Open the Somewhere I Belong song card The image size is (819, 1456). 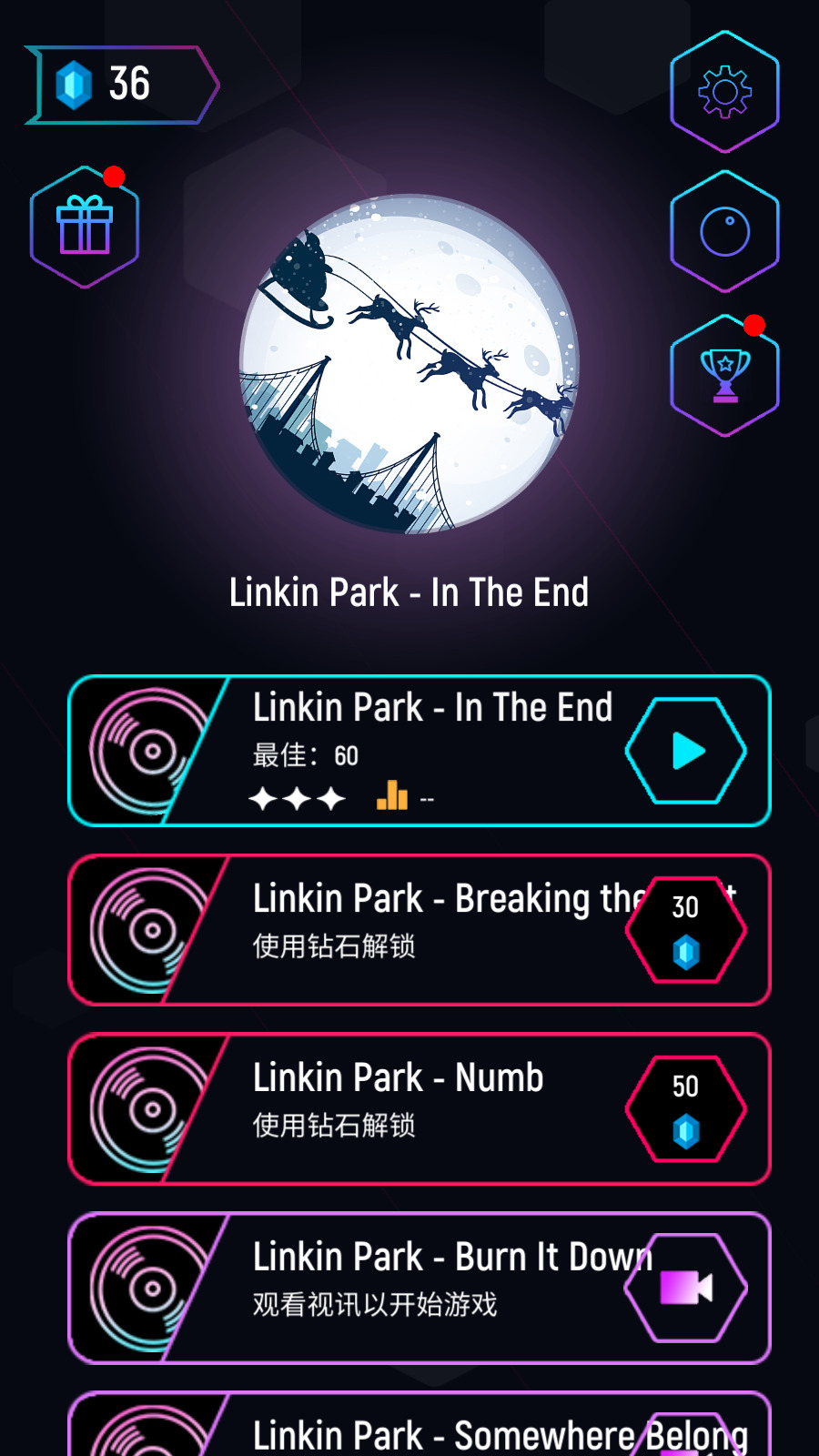coord(419,1431)
